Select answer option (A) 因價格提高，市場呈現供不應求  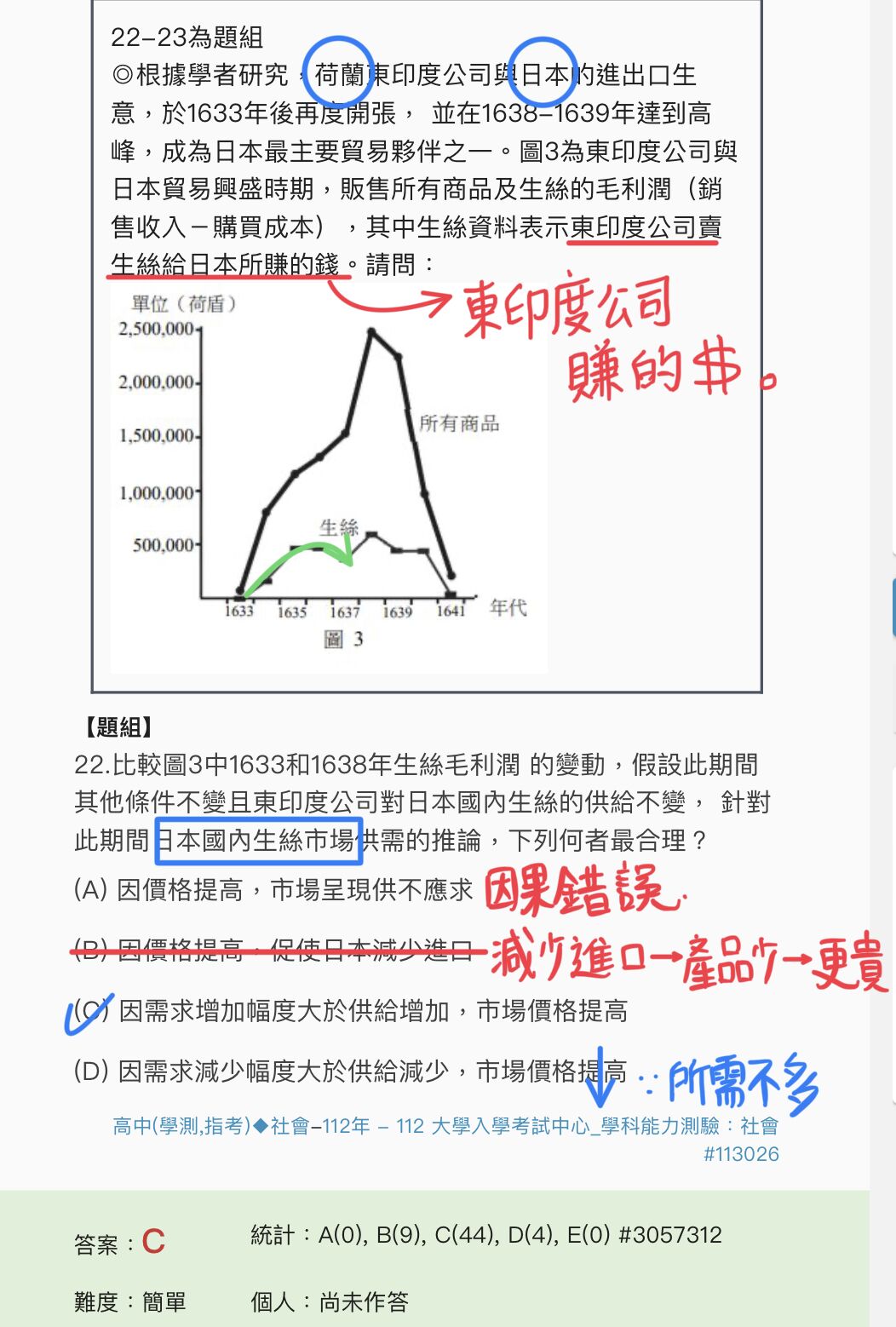[273, 890]
